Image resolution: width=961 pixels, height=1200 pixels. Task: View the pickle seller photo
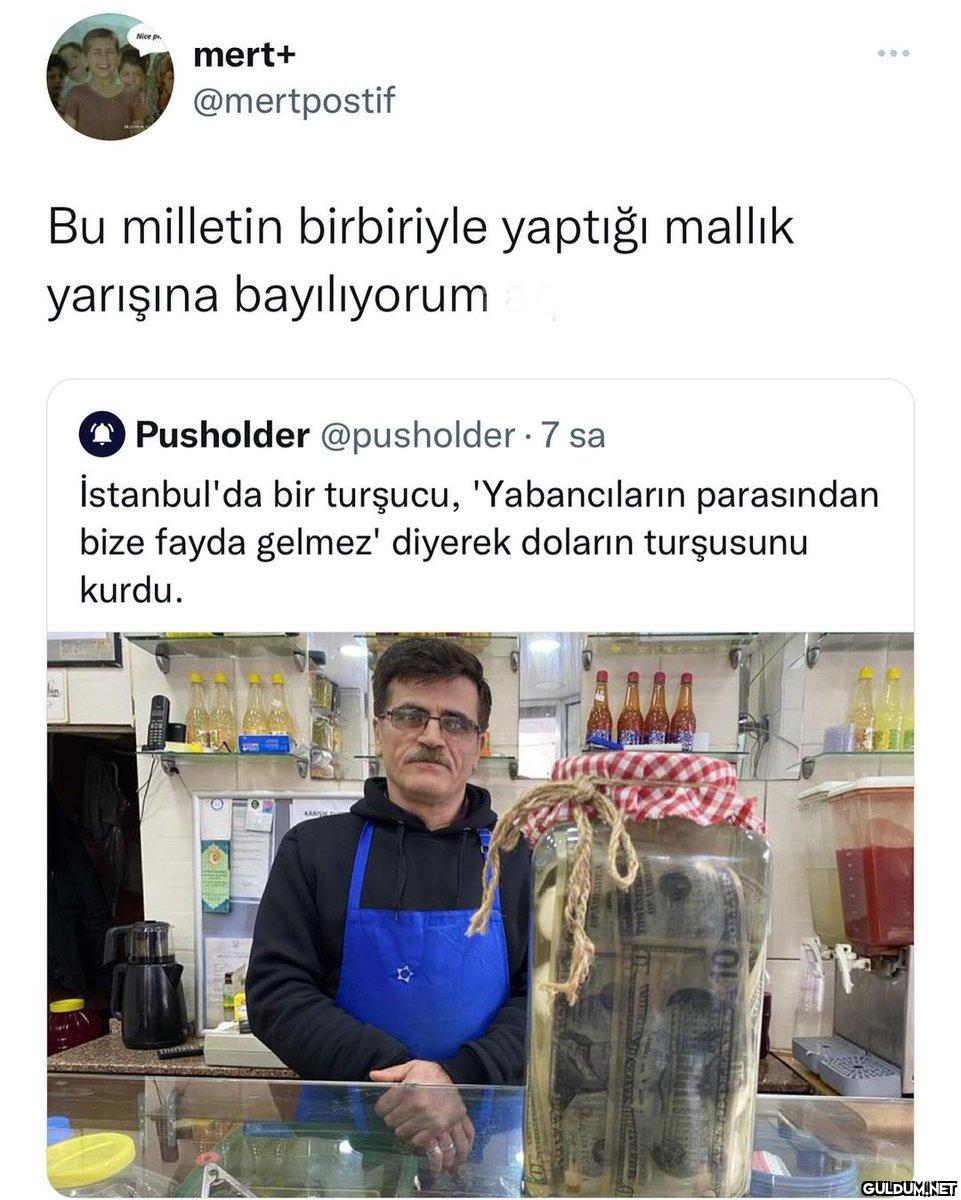point(479,910)
